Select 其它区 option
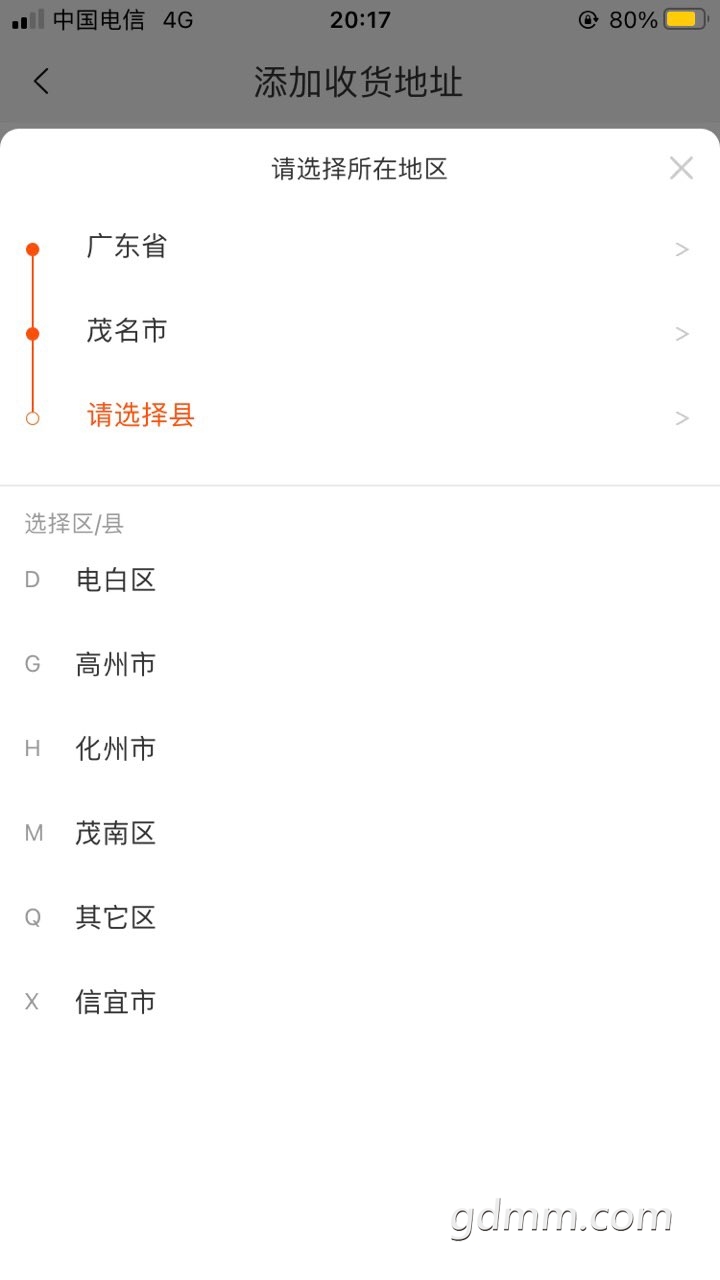Image resolution: width=720 pixels, height=1280 pixels. point(116,917)
